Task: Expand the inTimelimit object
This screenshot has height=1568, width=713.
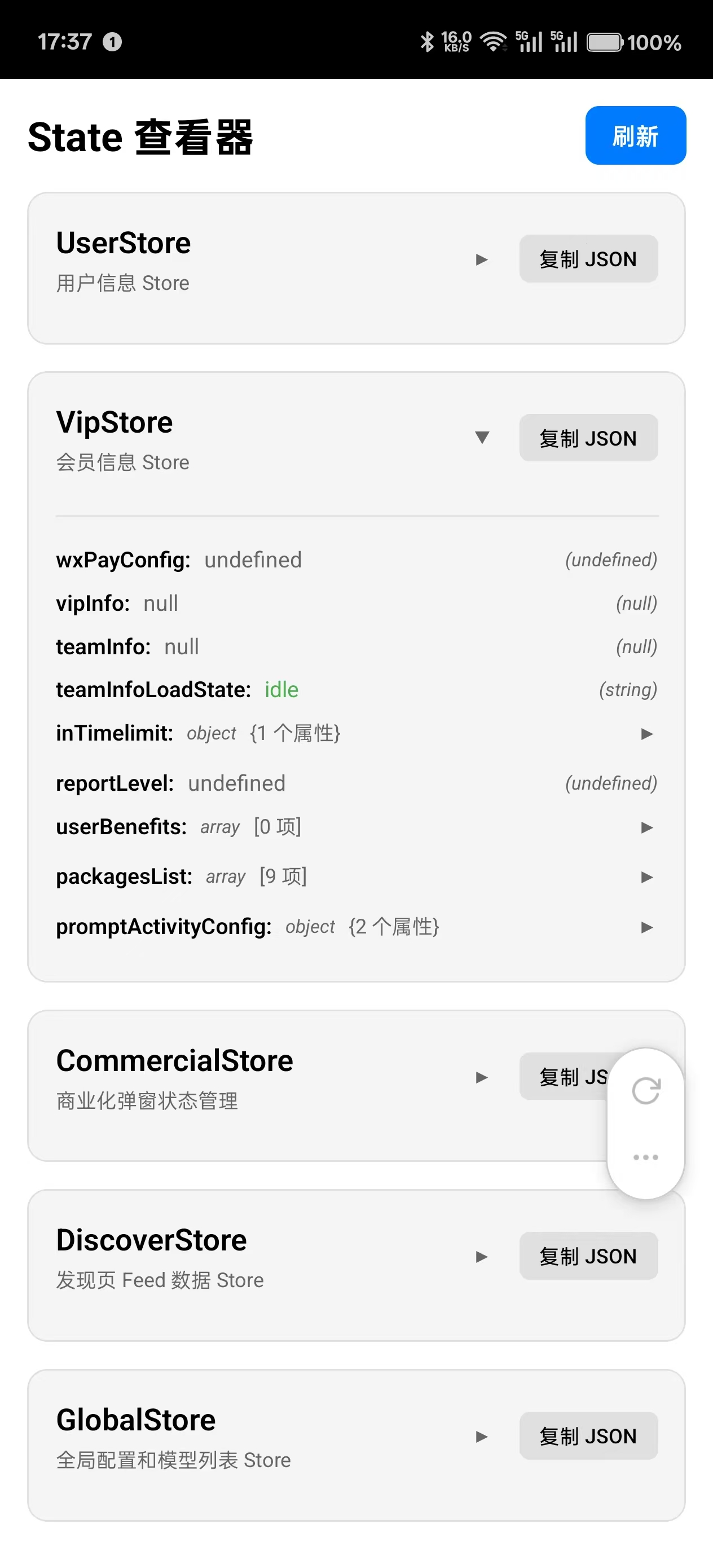Action: pos(646,733)
